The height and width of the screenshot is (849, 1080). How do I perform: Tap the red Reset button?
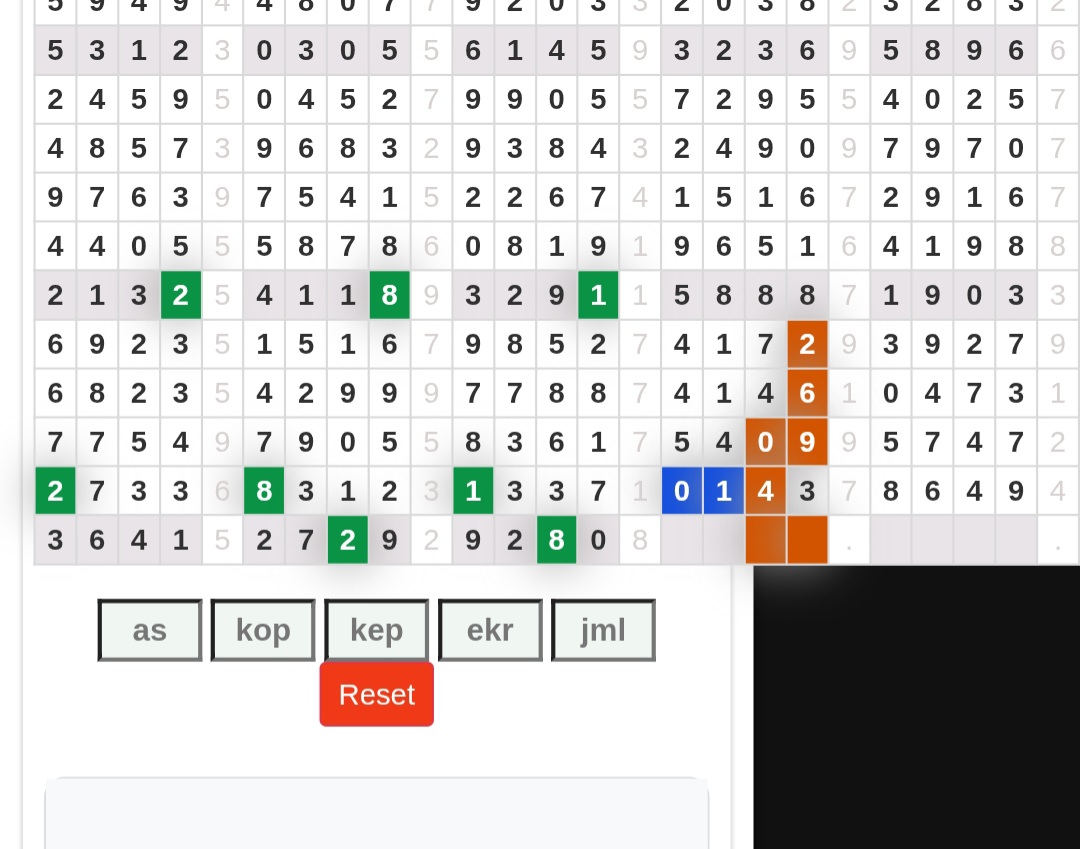point(377,694)
